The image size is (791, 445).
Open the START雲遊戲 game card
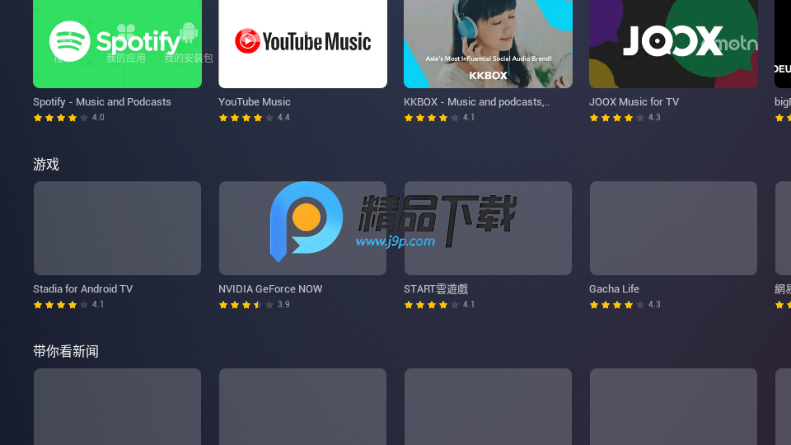tap(488, 228)
